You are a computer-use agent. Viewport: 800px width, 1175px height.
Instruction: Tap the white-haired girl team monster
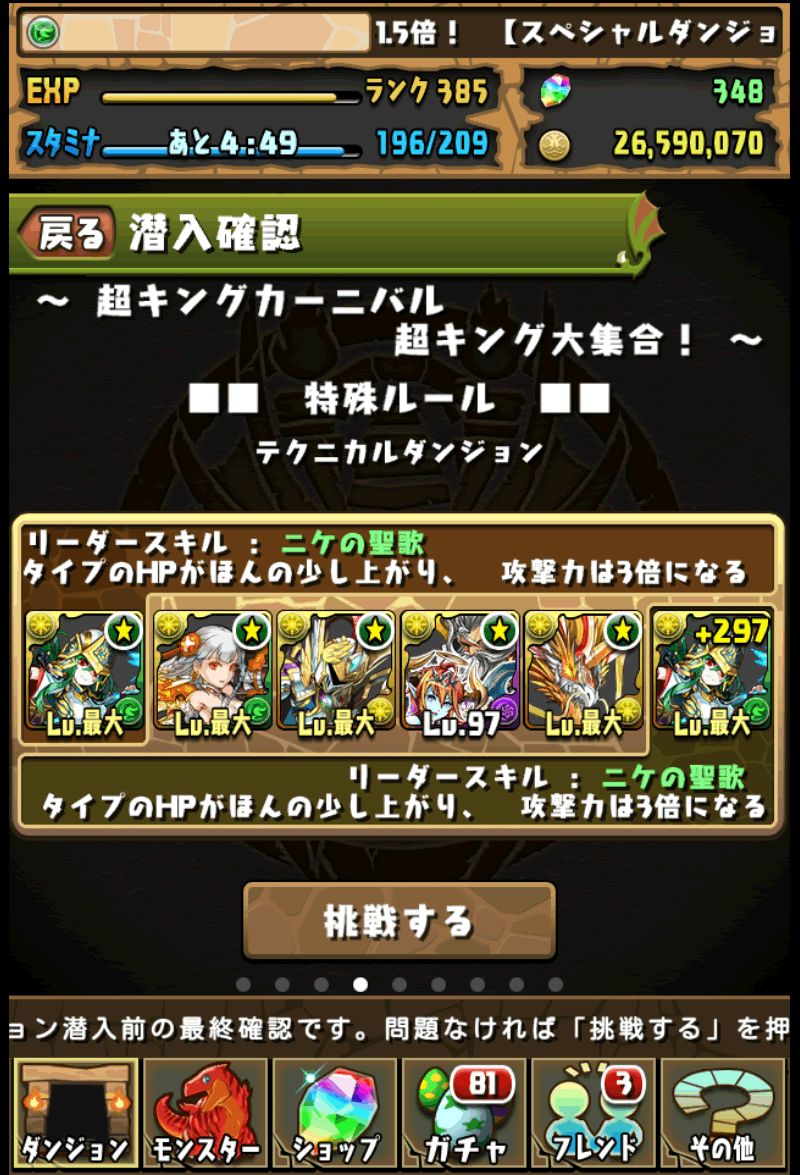(213, 675)
